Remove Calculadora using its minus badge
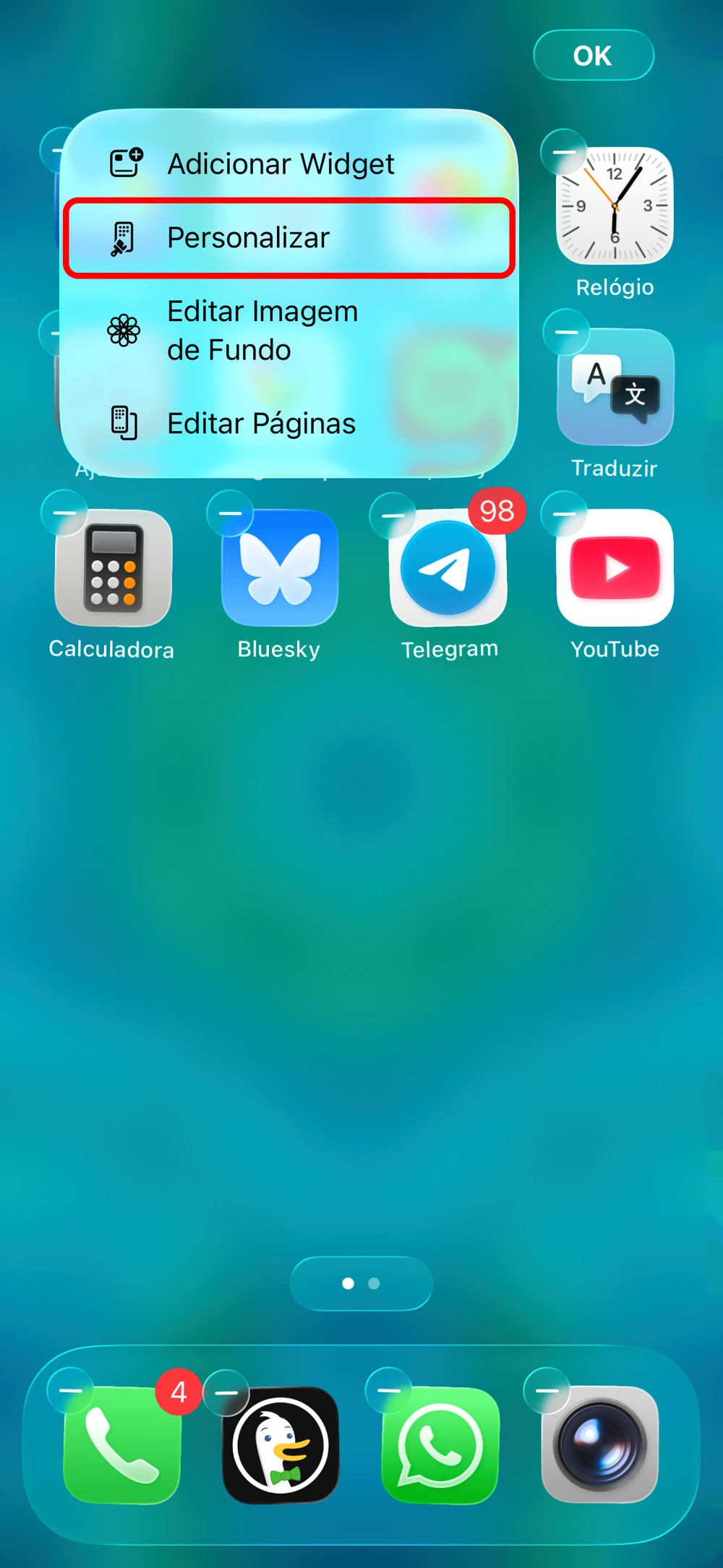Screen dimensions: 723x1568 [x=65, y=514]
